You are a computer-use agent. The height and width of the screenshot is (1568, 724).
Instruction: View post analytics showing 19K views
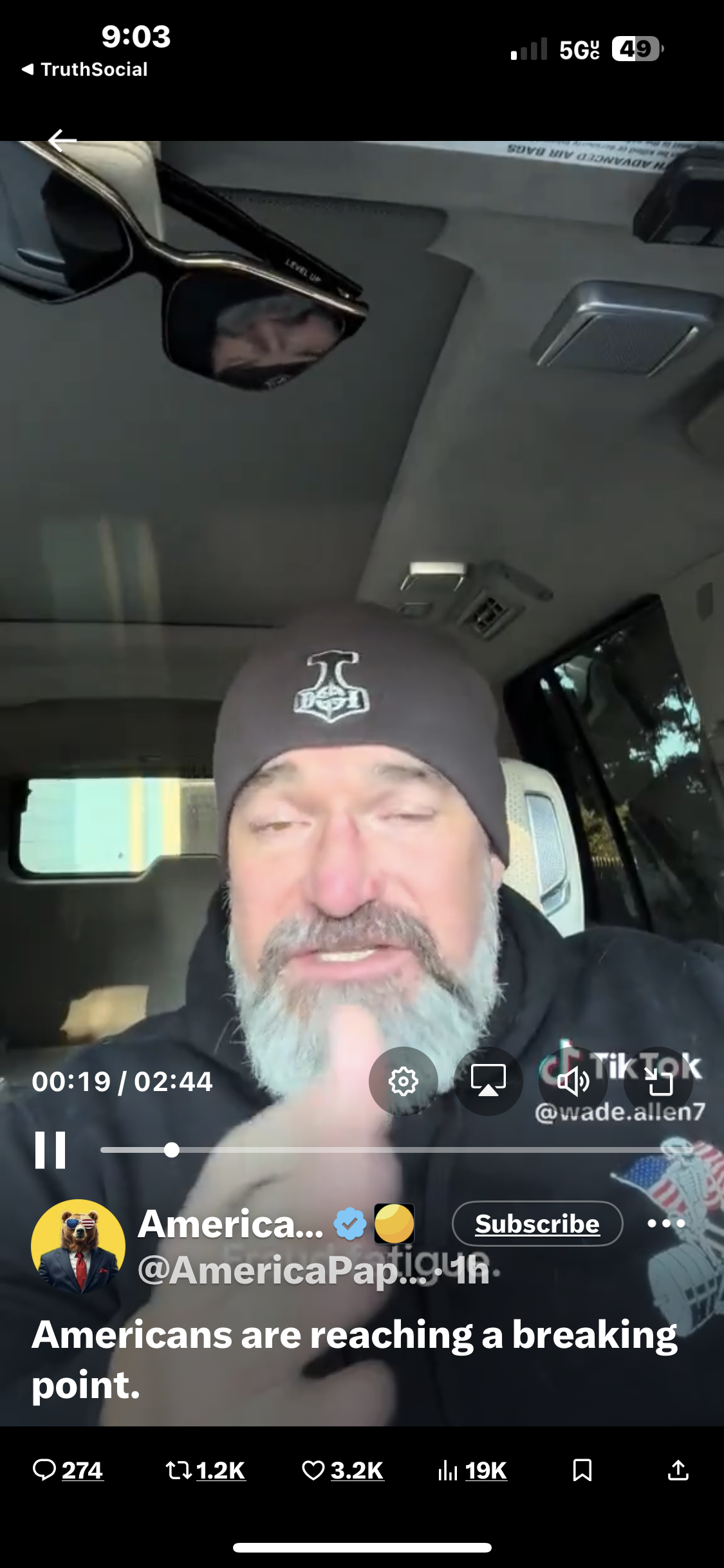click(472, 1471)
